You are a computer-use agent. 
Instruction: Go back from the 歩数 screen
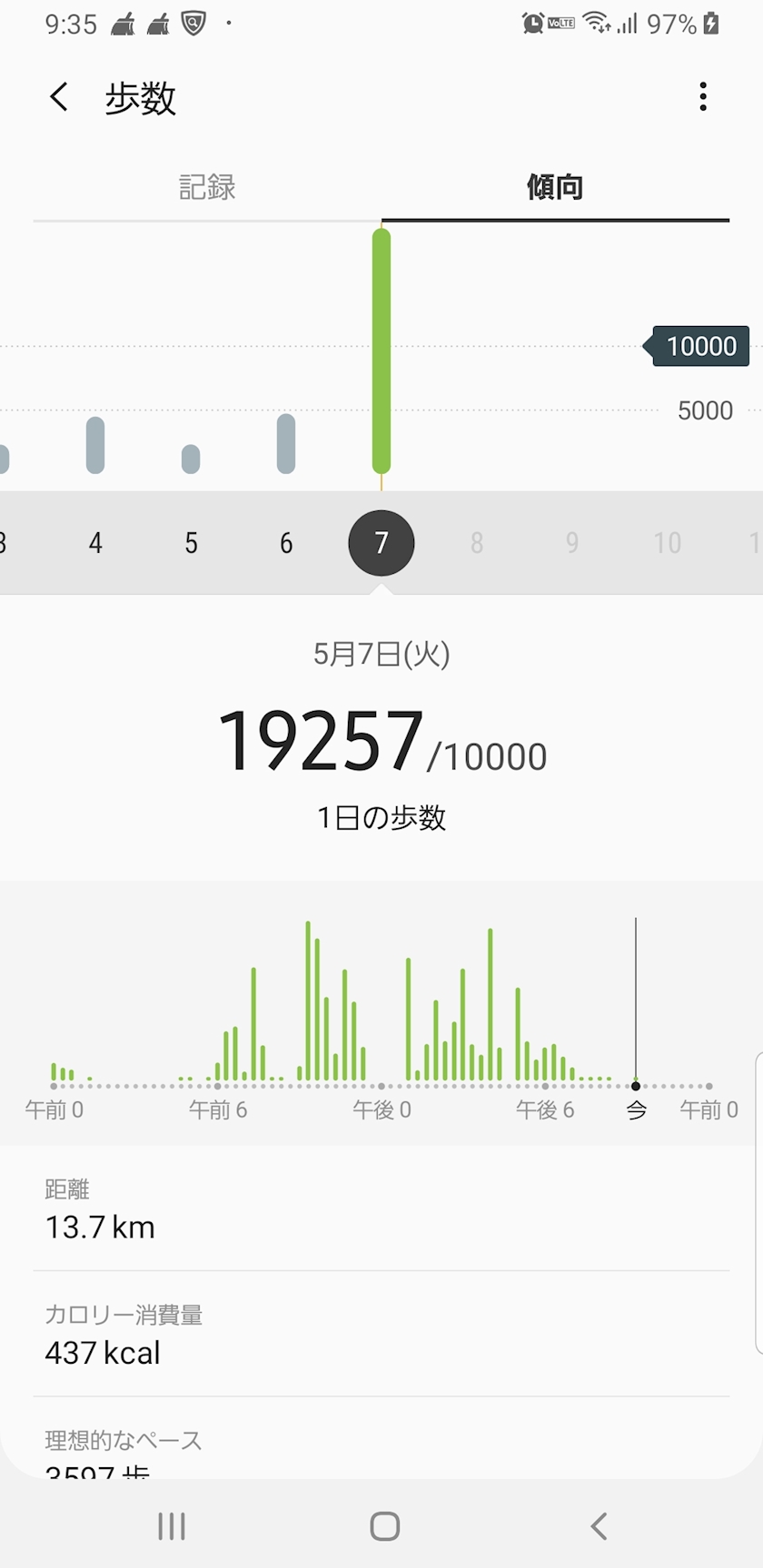point(60,97)
